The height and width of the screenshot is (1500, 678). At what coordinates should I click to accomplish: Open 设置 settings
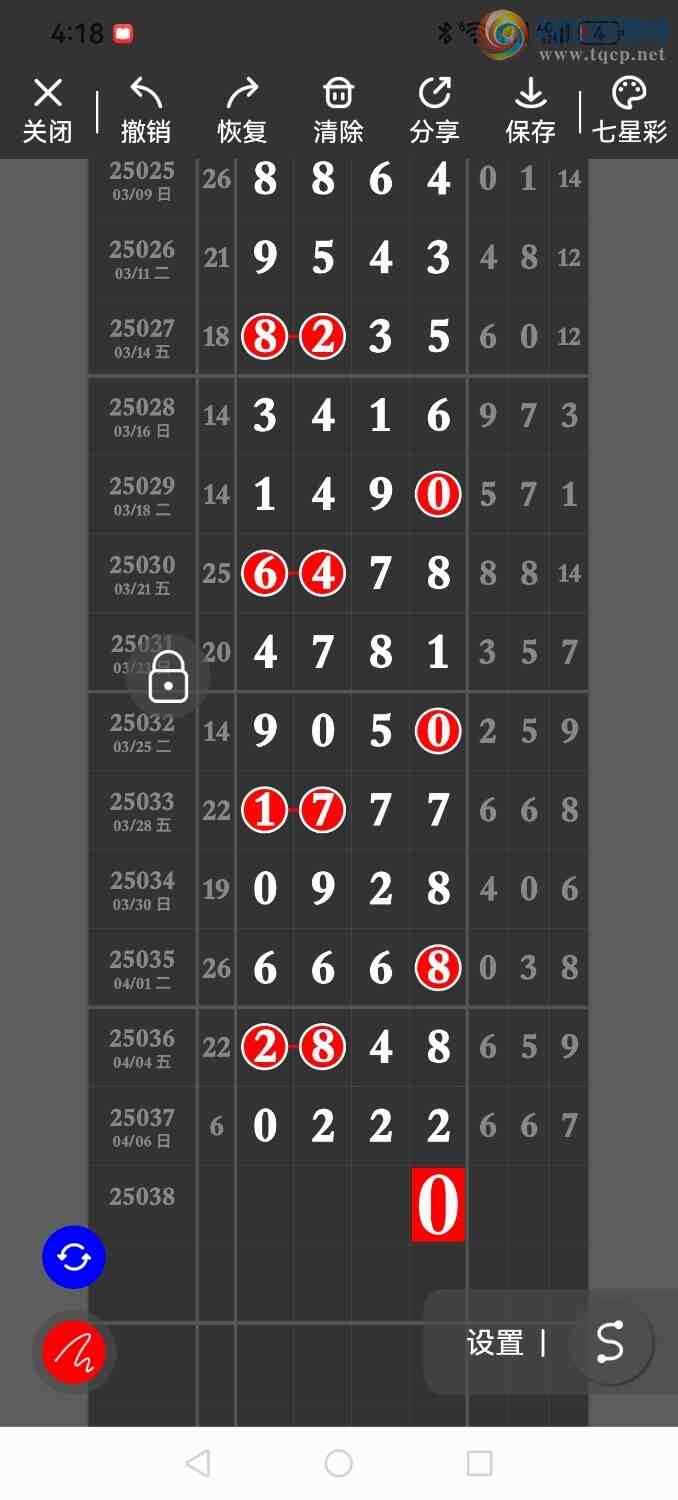(x=495, y=1343)
